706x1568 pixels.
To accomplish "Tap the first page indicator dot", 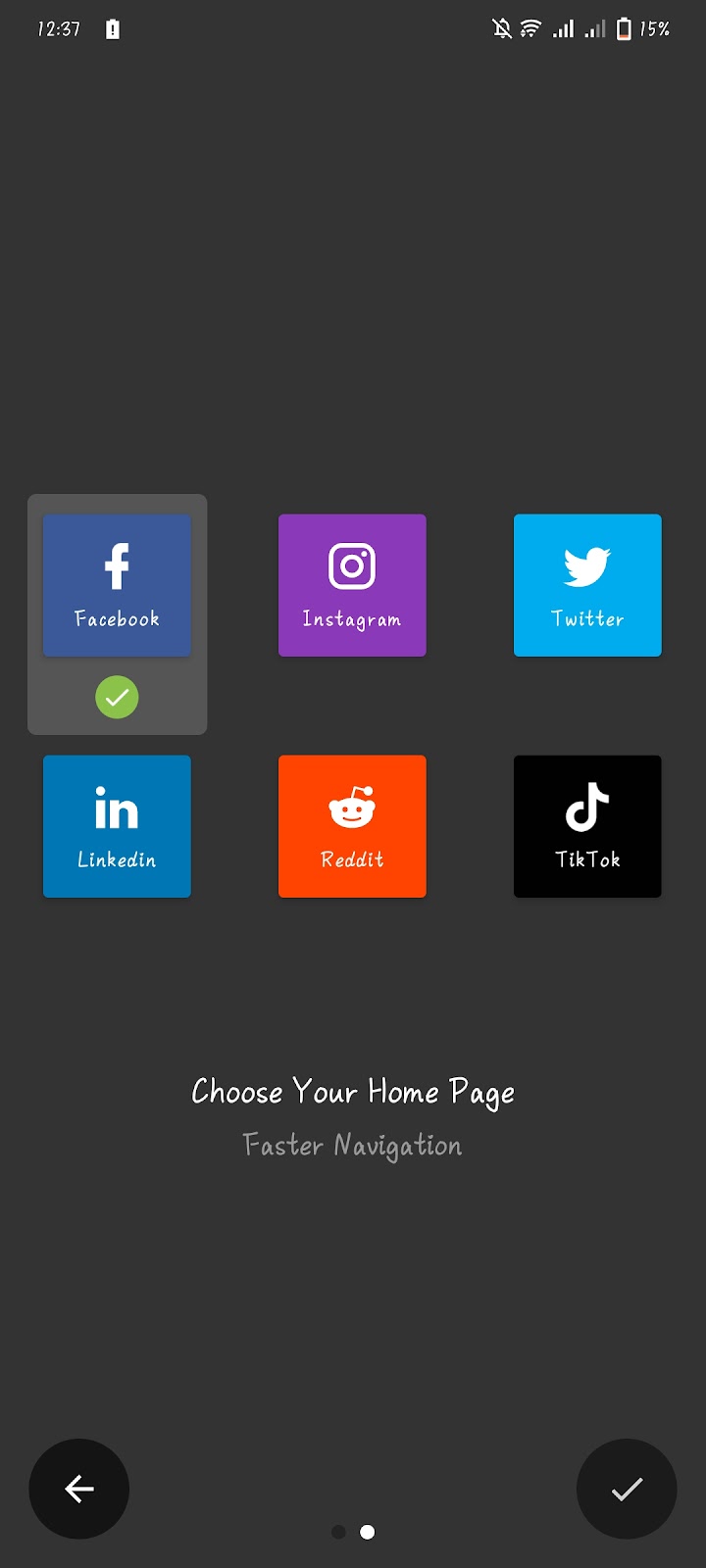I will pyautogui.click(x=338, y=1532).
